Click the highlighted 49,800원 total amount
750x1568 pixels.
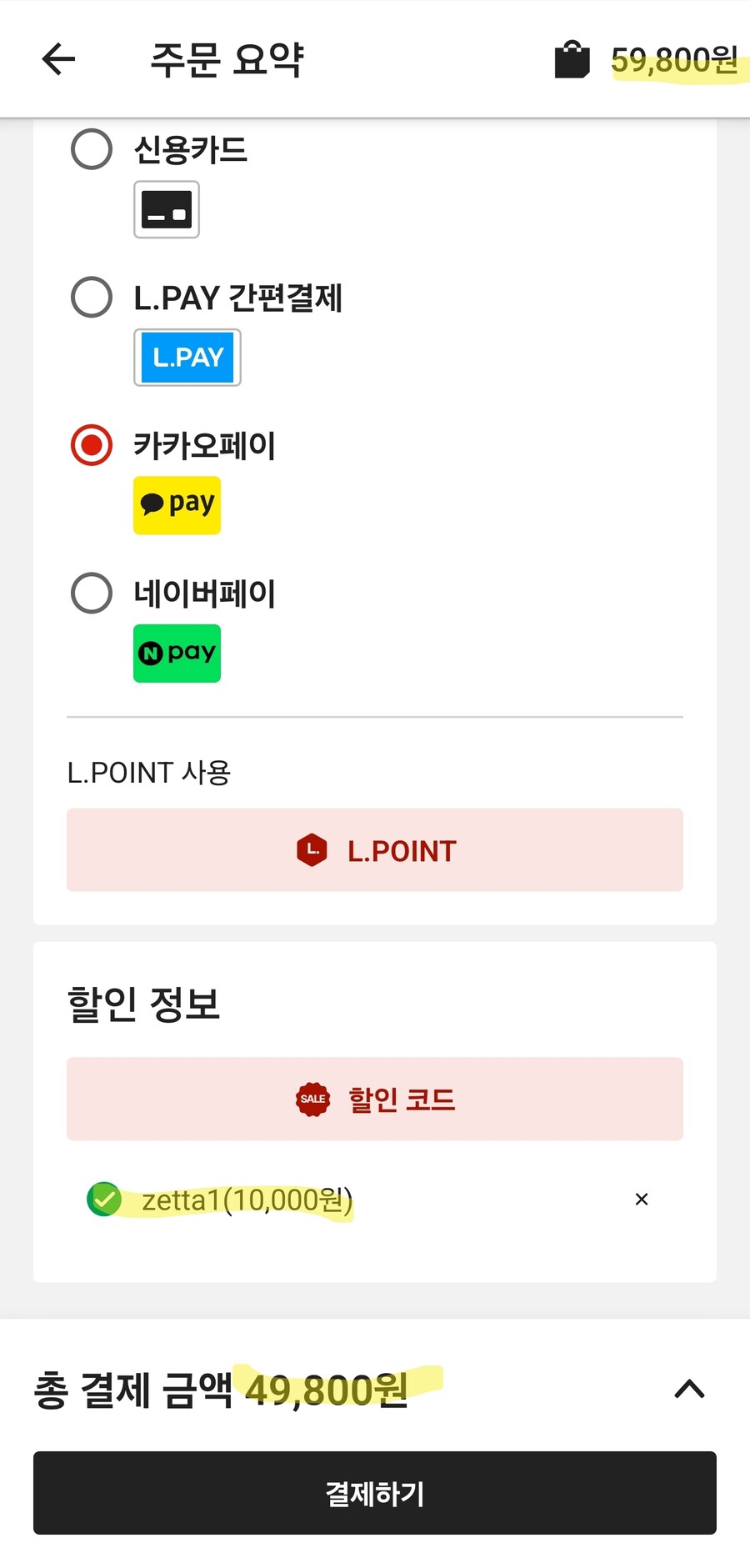pos(324,1389)
